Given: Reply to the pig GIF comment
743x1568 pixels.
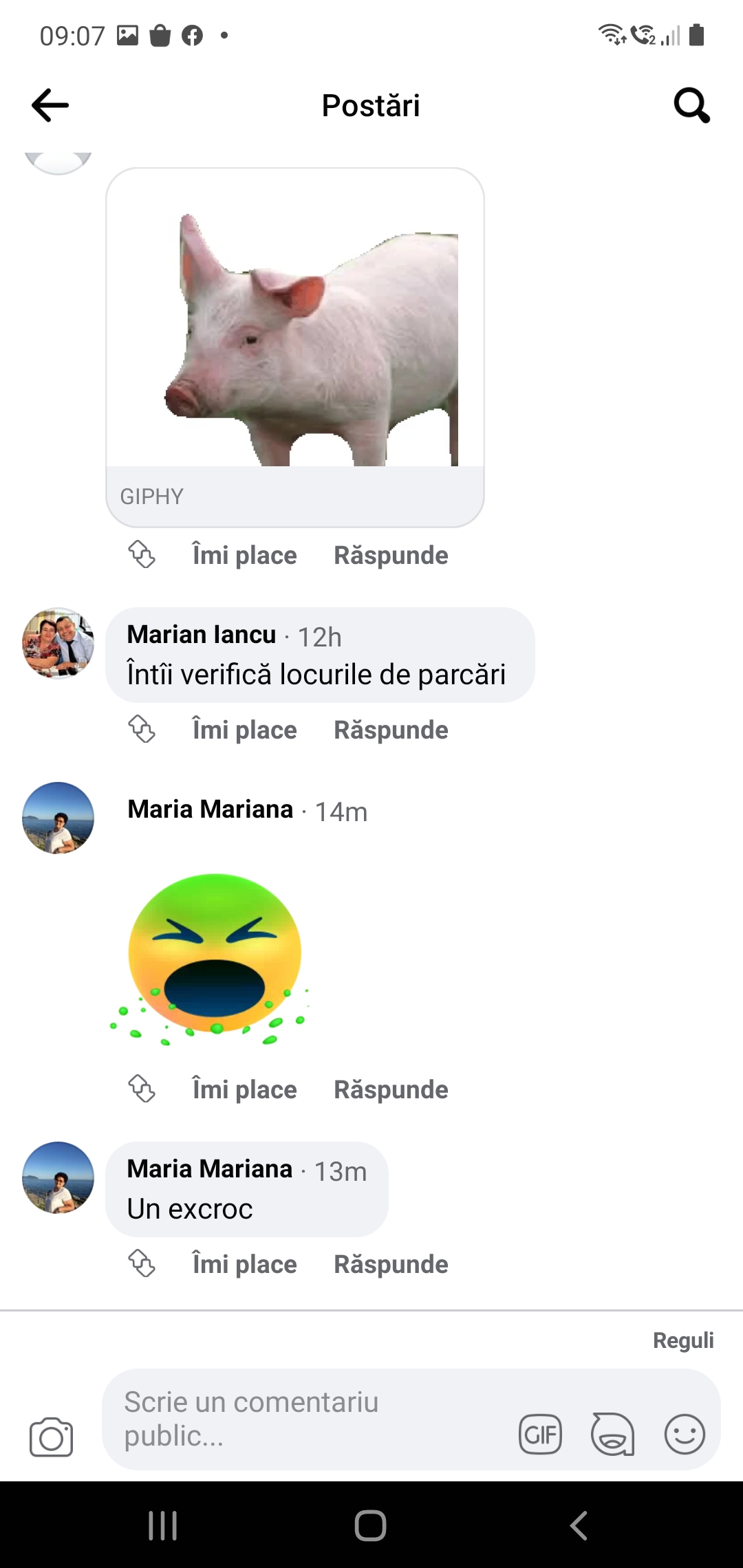Looking at the screenshot, I should [x=391, y=555].
